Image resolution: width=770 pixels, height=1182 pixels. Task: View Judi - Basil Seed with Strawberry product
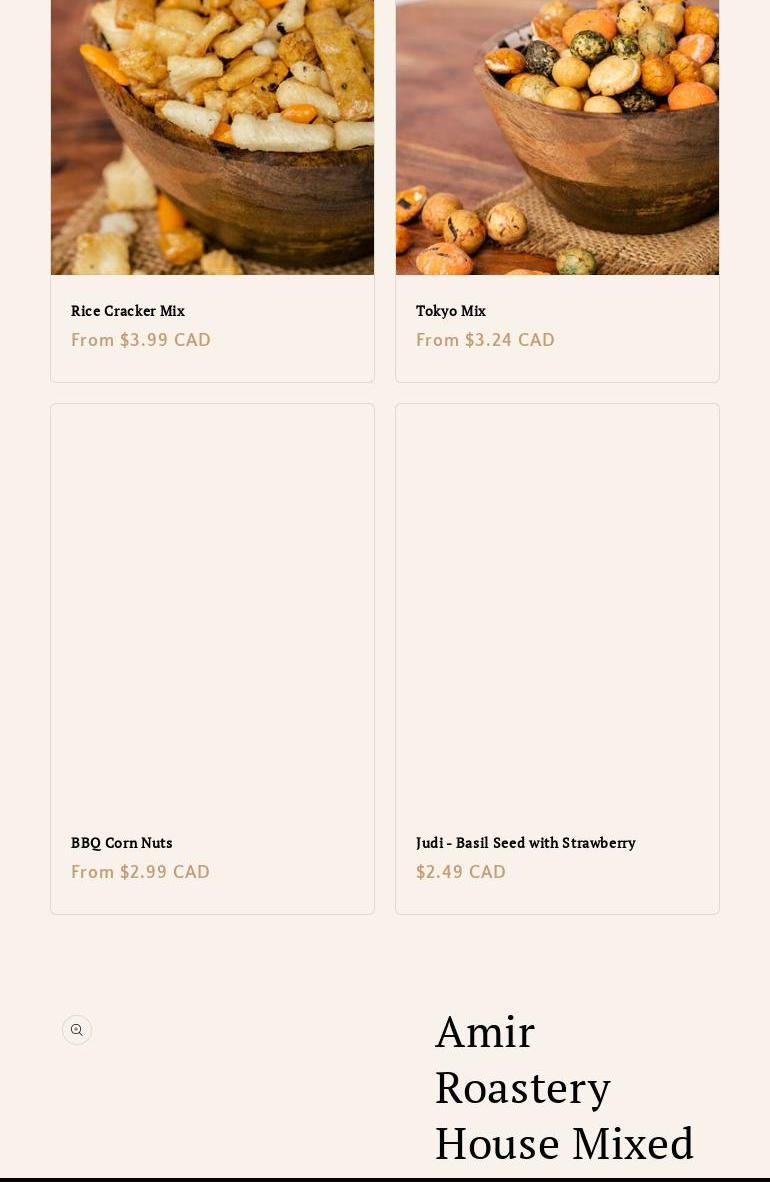(x=525, y=843)
